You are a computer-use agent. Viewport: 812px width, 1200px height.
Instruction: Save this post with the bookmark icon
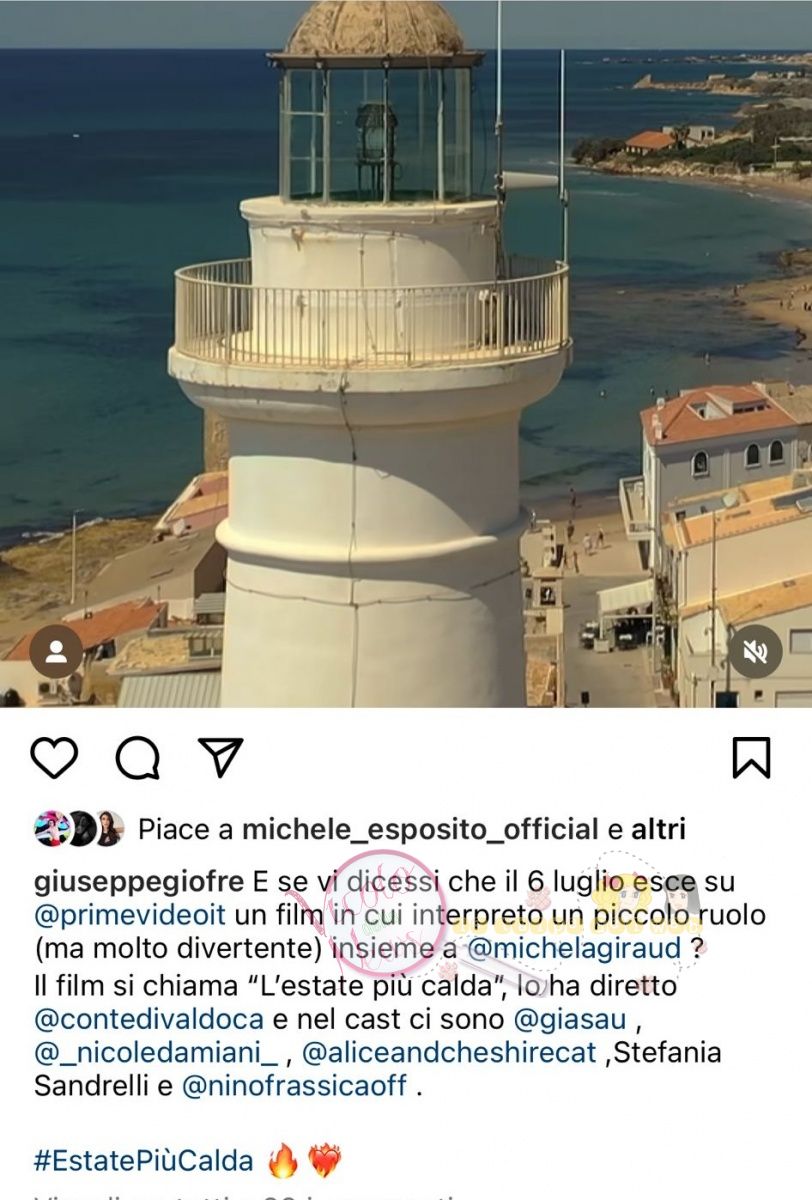(x=751, y=757)
